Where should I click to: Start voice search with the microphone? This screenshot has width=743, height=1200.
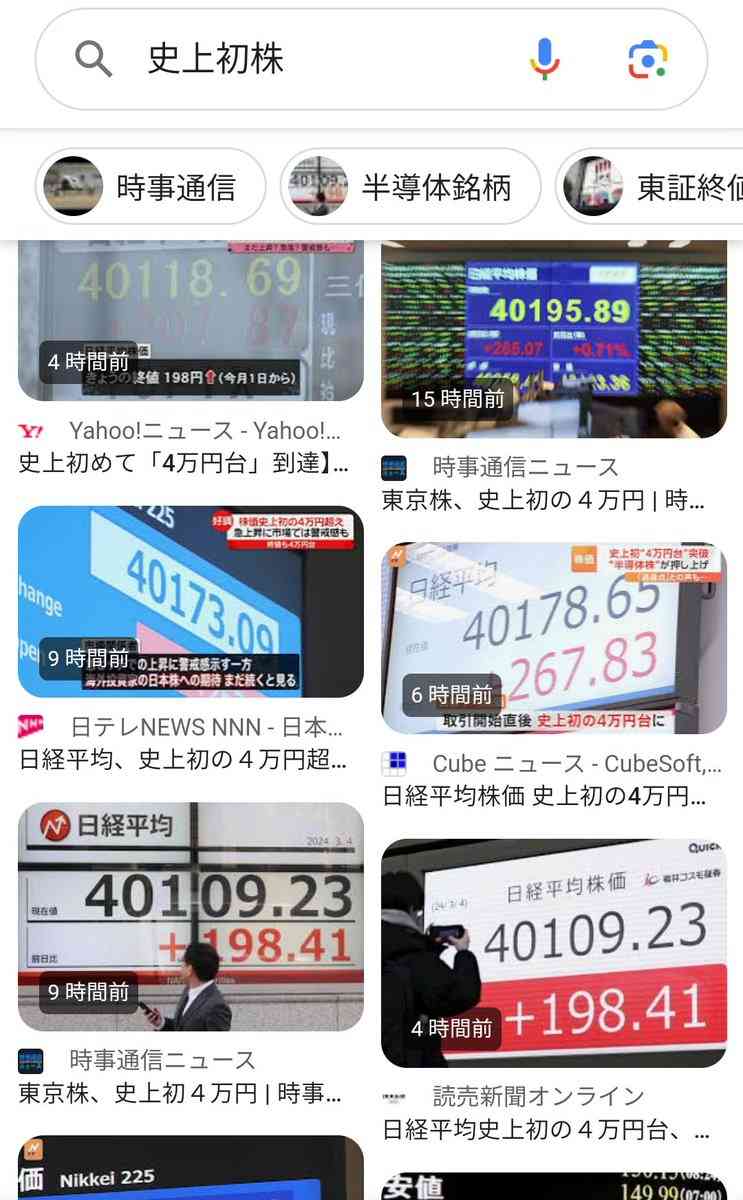point(544,60)
